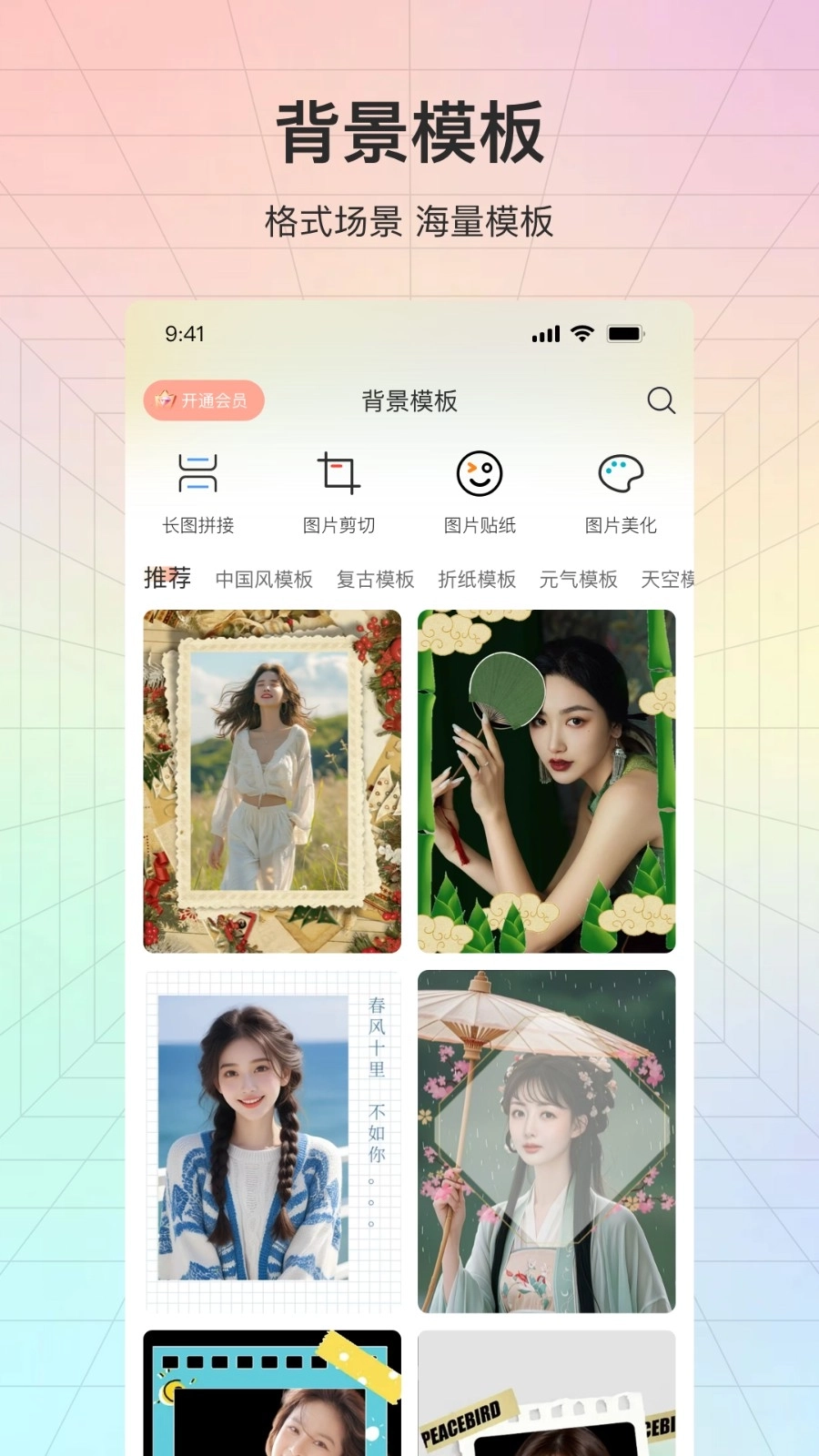
Task: Click the 背景模板 title text
Action: tap(408, 401)
